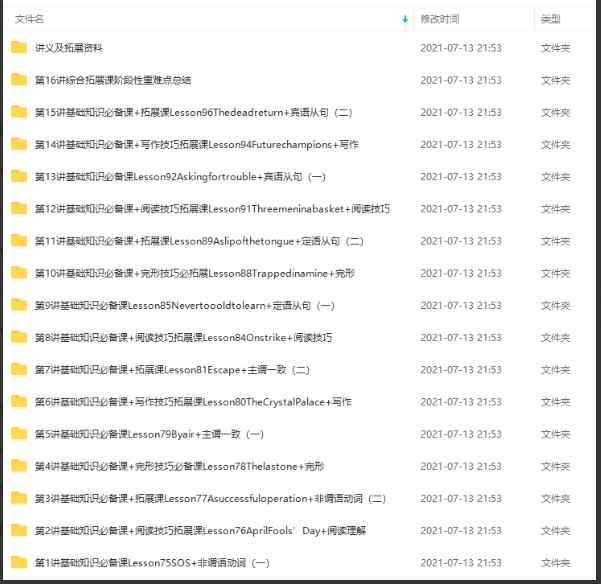Open the 第1讲 Lesson75 SOS folder
The image size is (601, 584).
[152, 563]
